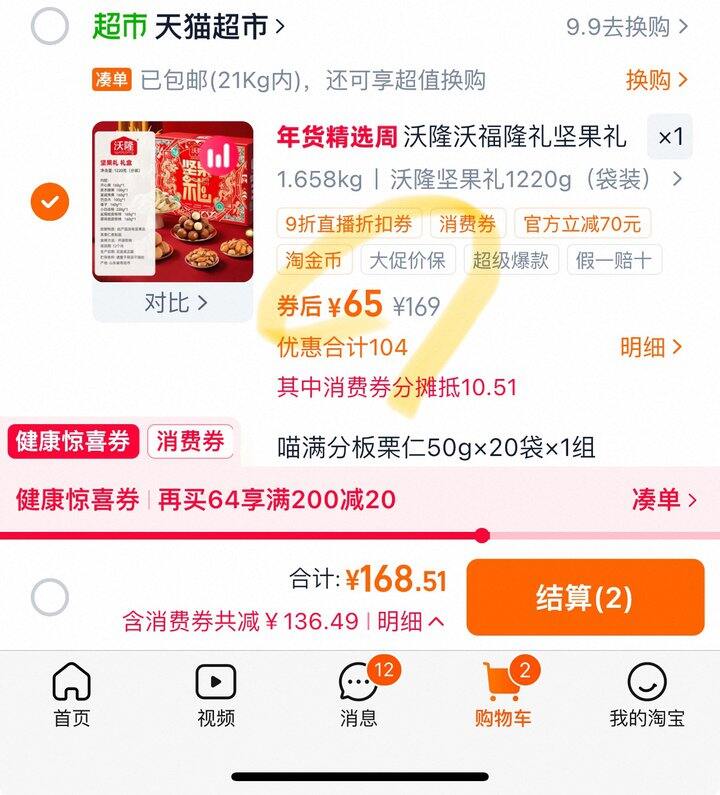Toggle the select-all checkbox beside 合计
The height and width of the screenshot is (795, 720).
49,597
